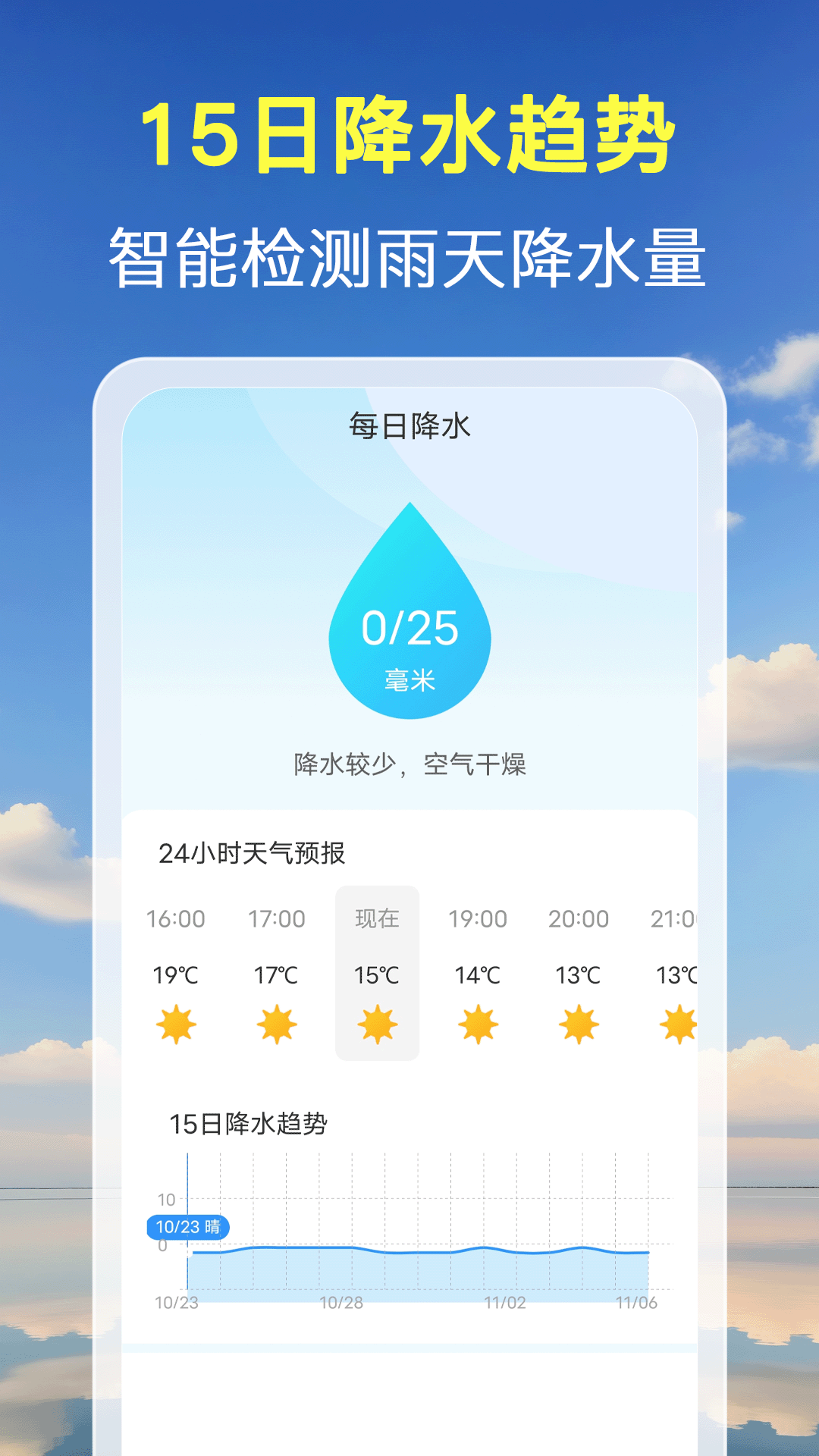This screenshot has width=819, height=1456.
Task: Click the sun icon under 21:00
Action: pos(677,1025)
